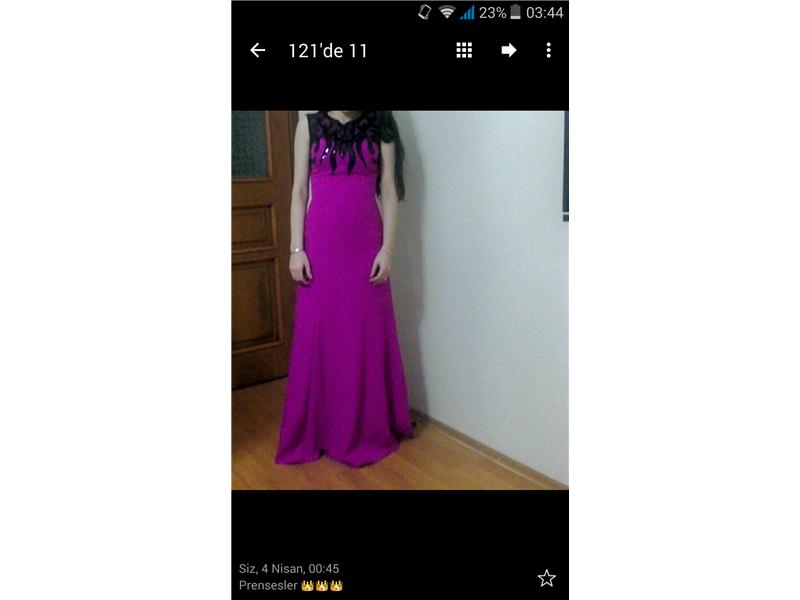Open the media grid view
800x600 pixels.
pos(464,50)
